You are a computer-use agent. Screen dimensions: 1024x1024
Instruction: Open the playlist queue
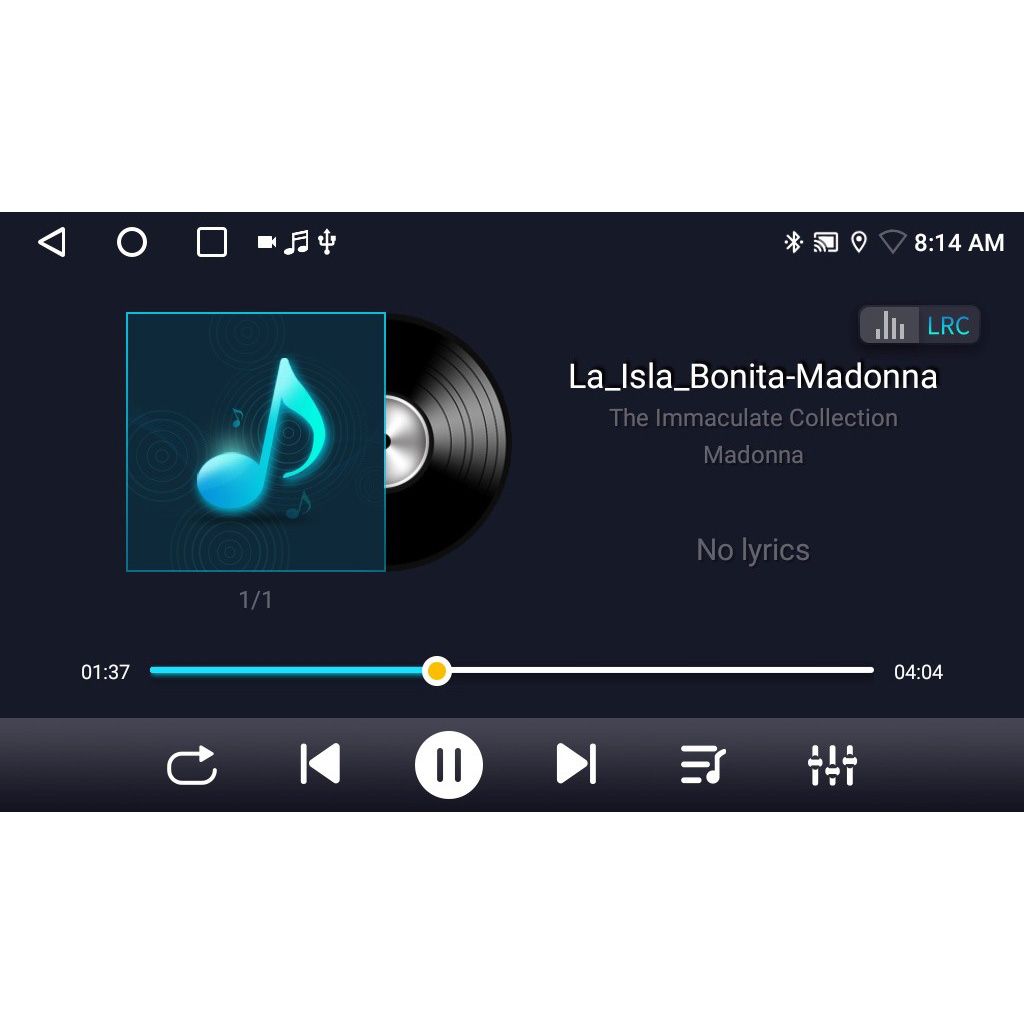(702, 765)
